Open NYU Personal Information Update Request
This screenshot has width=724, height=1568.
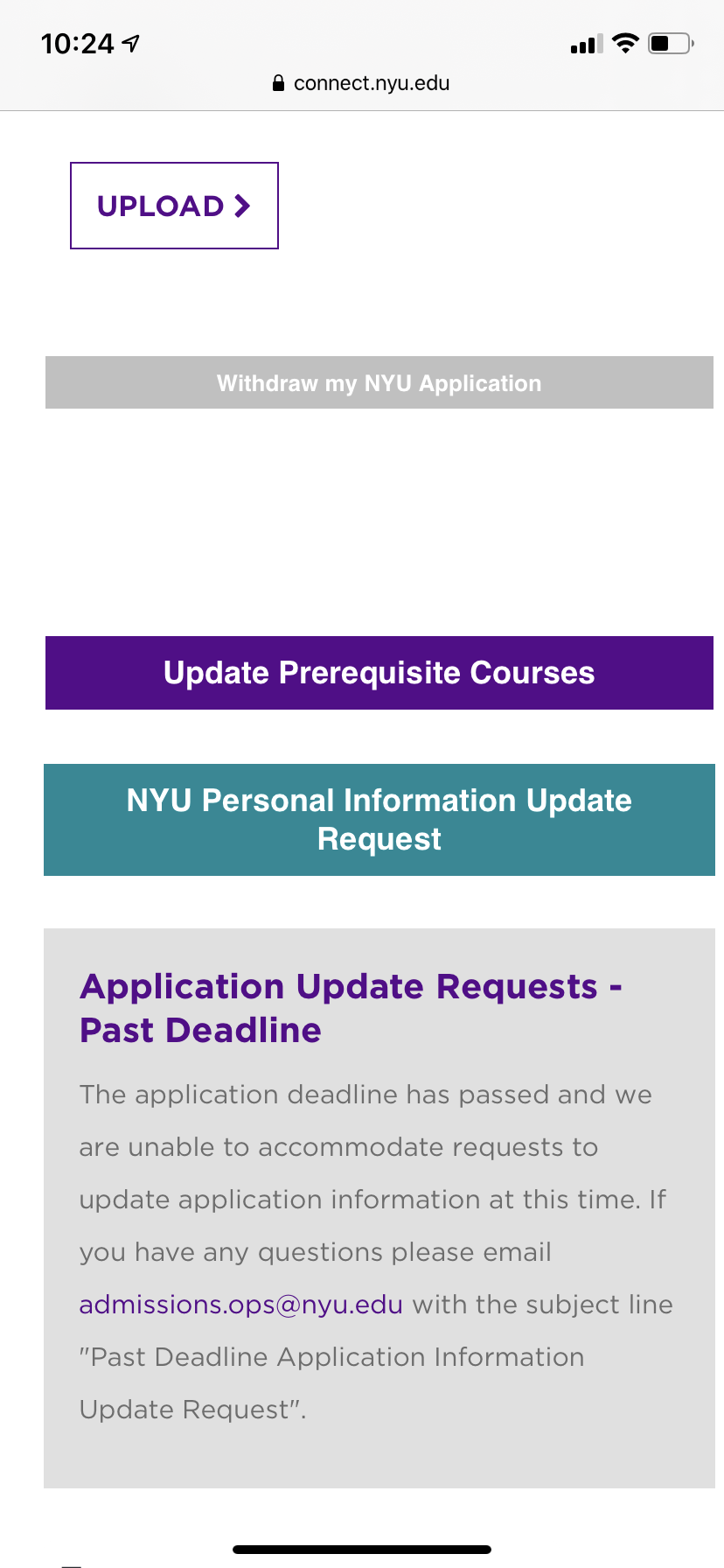tap(379, 820)
